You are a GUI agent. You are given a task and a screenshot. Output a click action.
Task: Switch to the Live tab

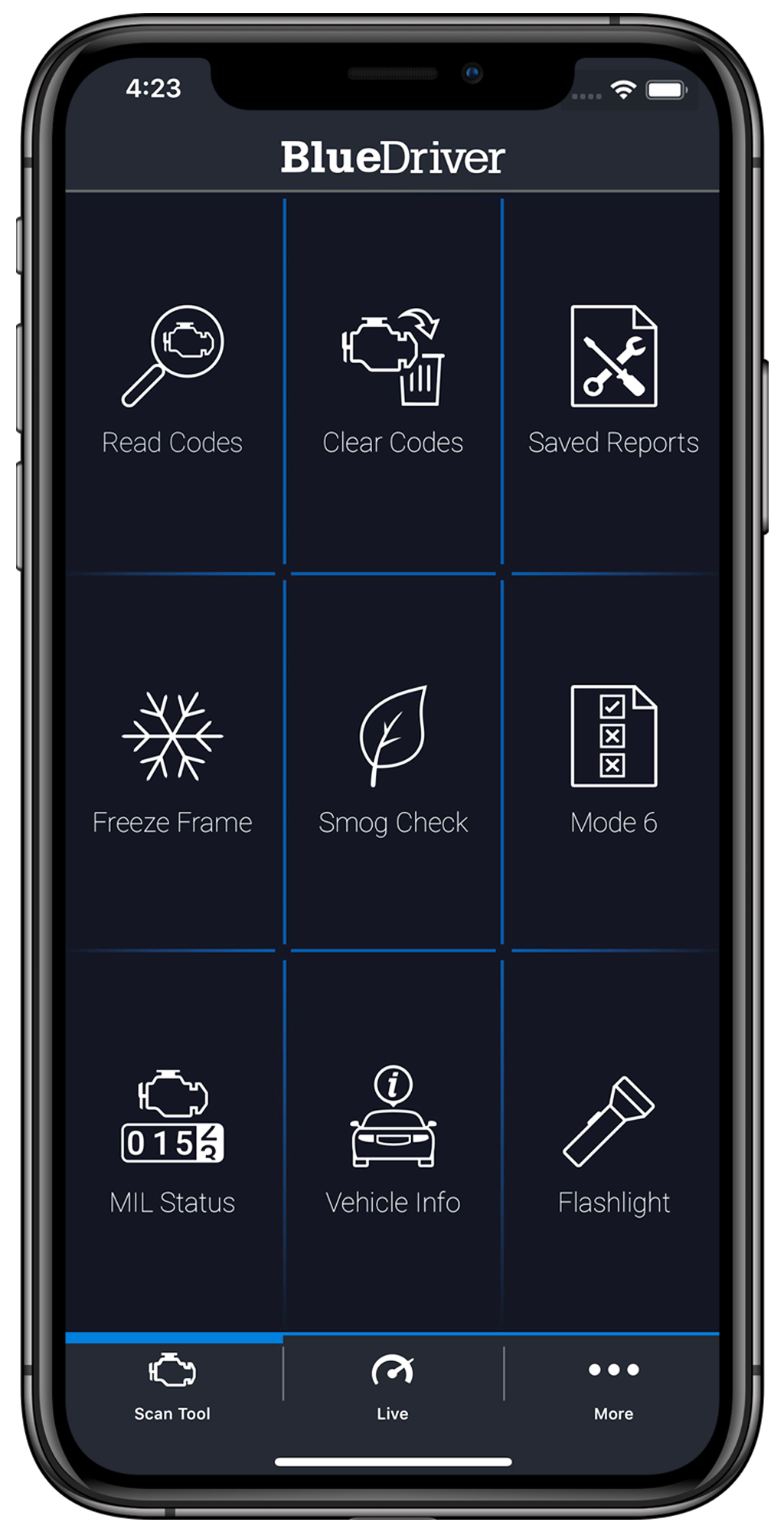click(393, 1386)
